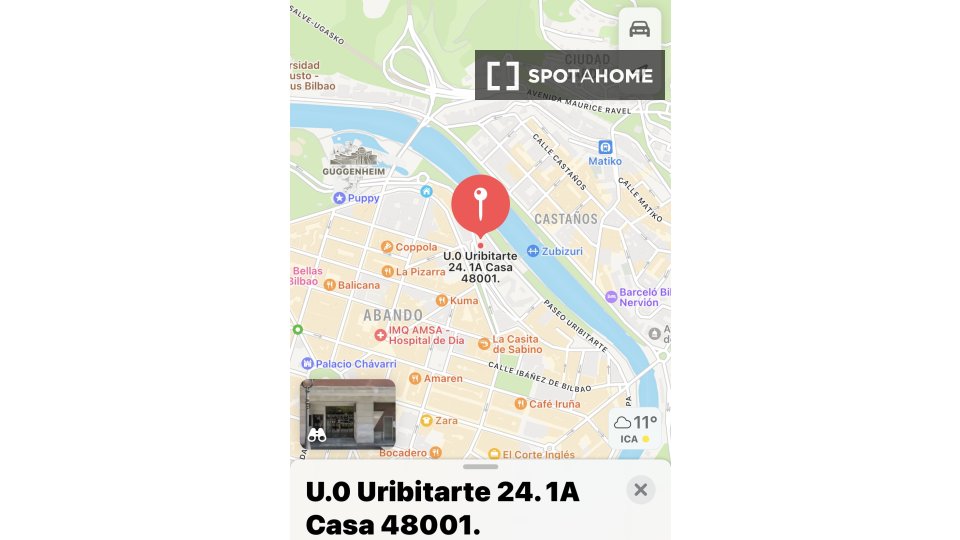Open the Kuma restaurant marker
Viewport: 960px width, 540px height.
(441, 300)
